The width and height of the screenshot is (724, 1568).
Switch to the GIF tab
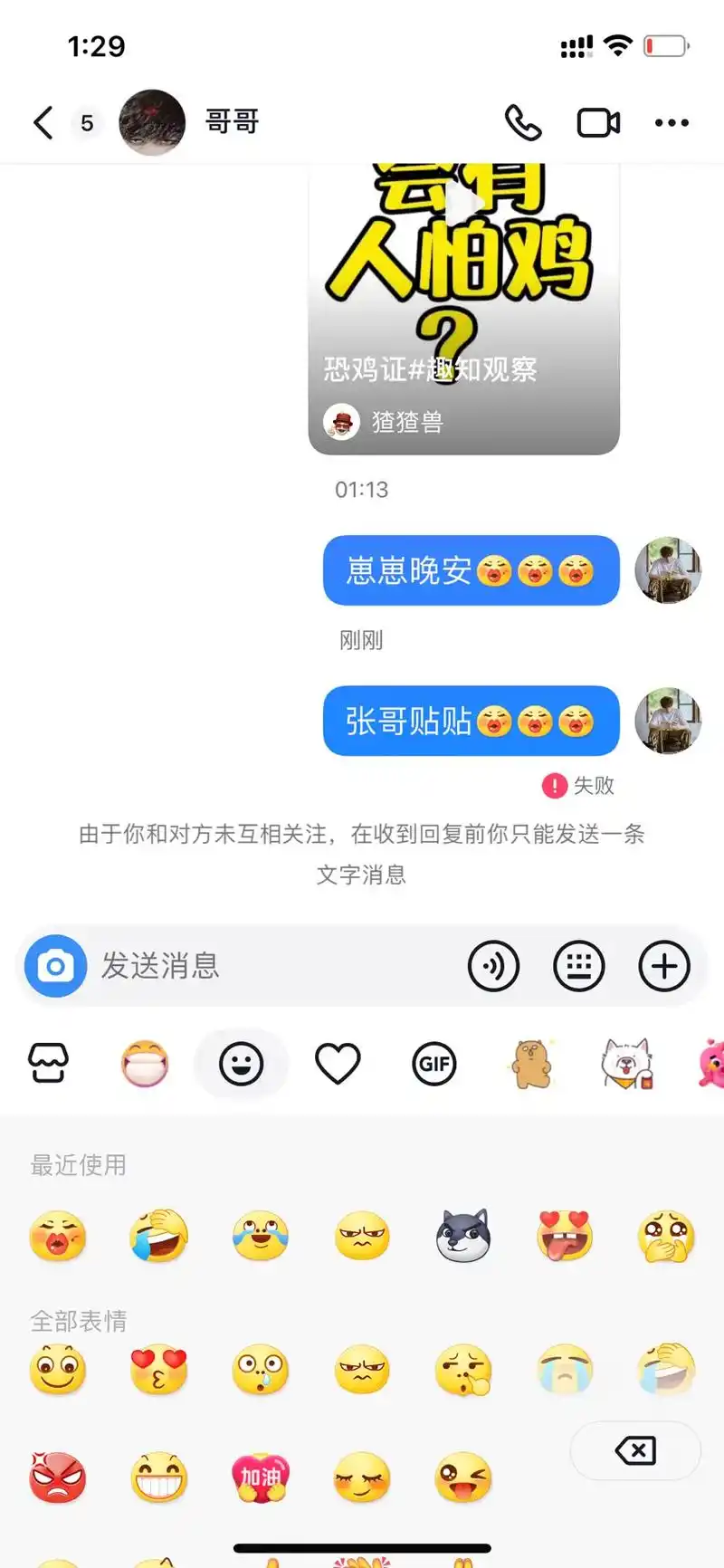pyautogui.click(x=433, y=1064)
